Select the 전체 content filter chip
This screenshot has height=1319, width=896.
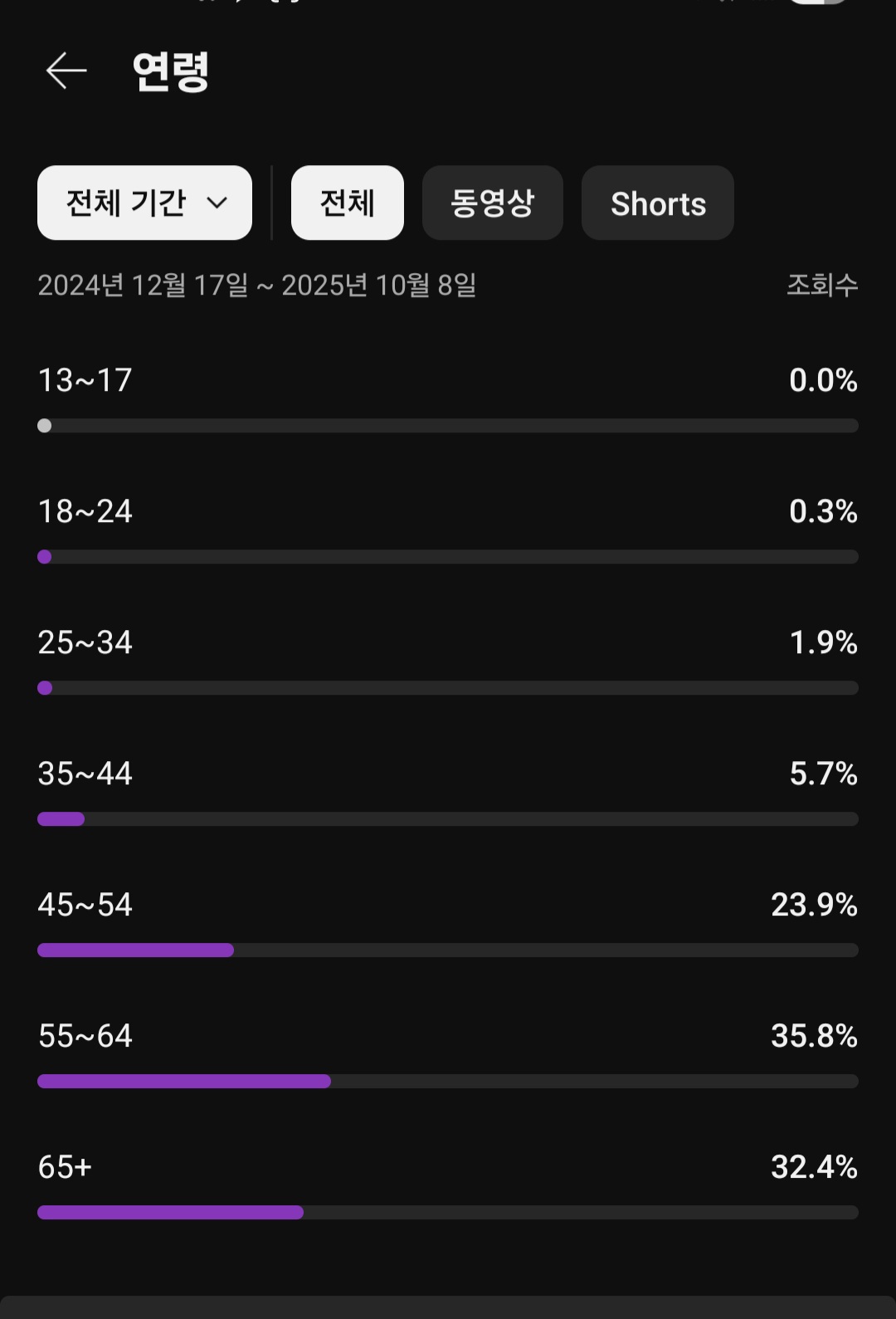[347, 203]
